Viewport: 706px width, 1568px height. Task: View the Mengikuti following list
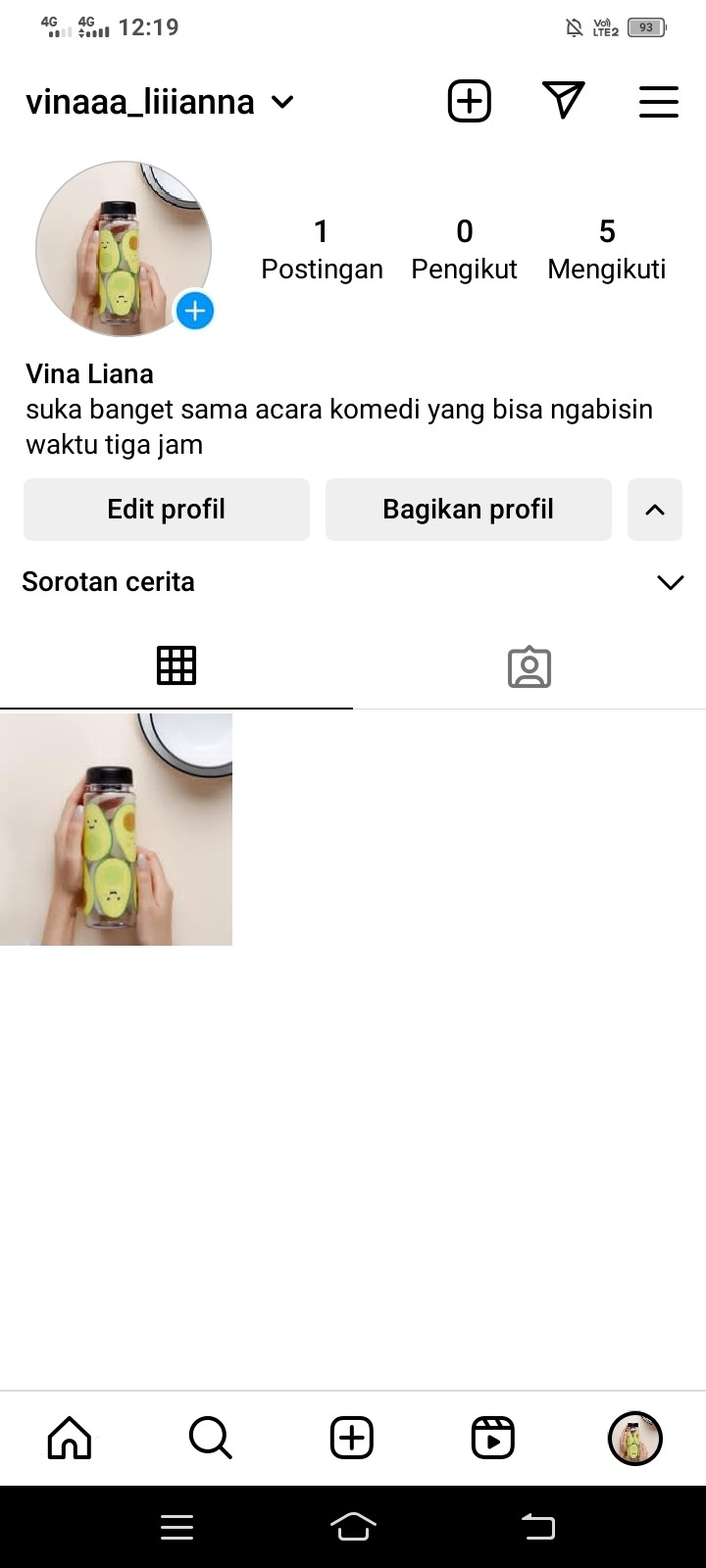tap(606, 249)
